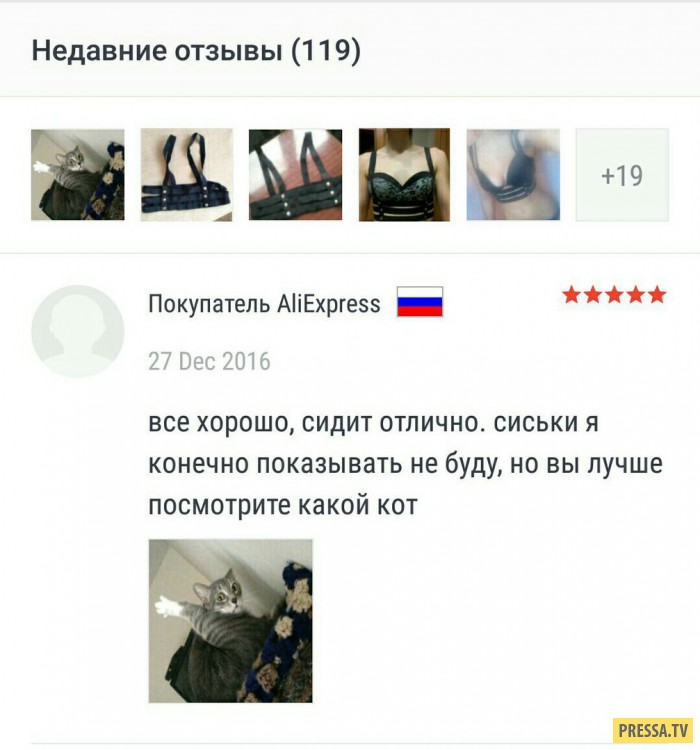Enlarge the cat picture attached to the review
The width and height of the screenshot is (700, 750).
pos(230,620)
